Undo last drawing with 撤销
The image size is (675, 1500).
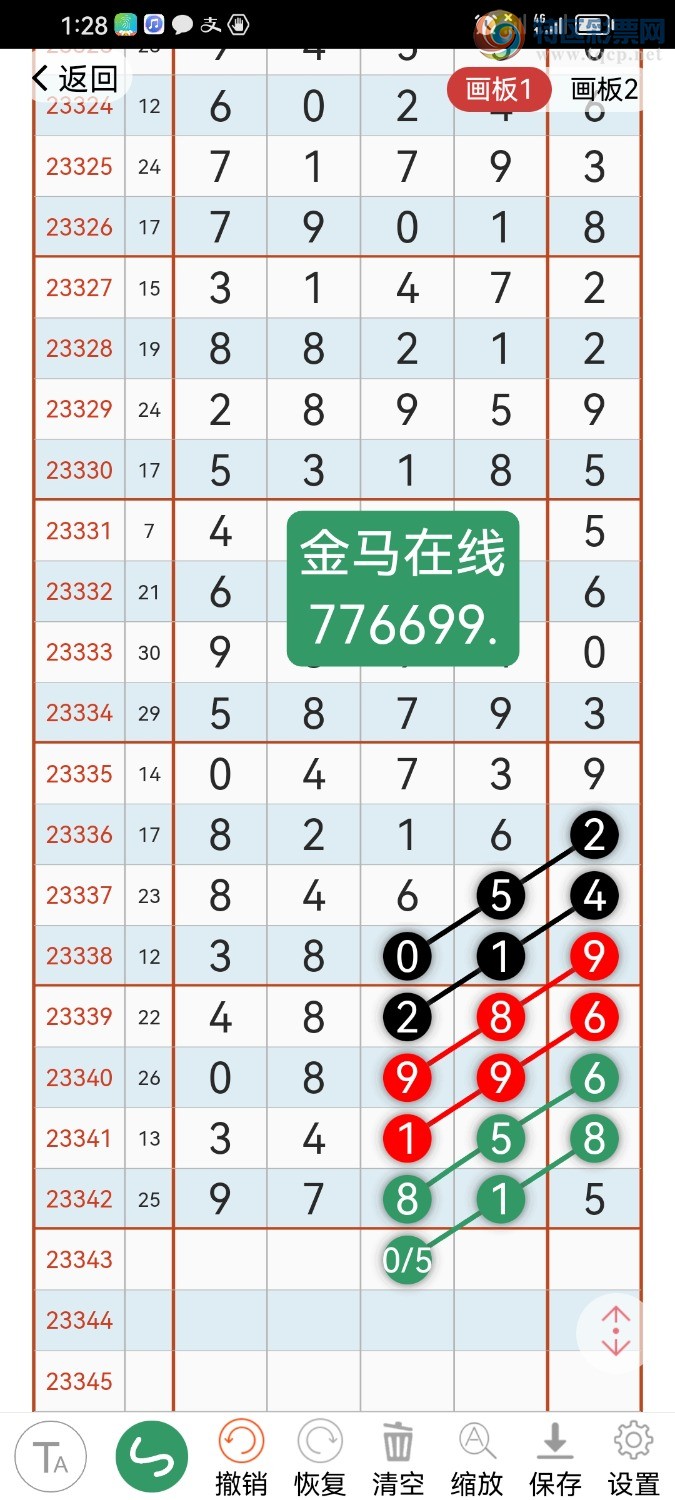coord(241,1458)
